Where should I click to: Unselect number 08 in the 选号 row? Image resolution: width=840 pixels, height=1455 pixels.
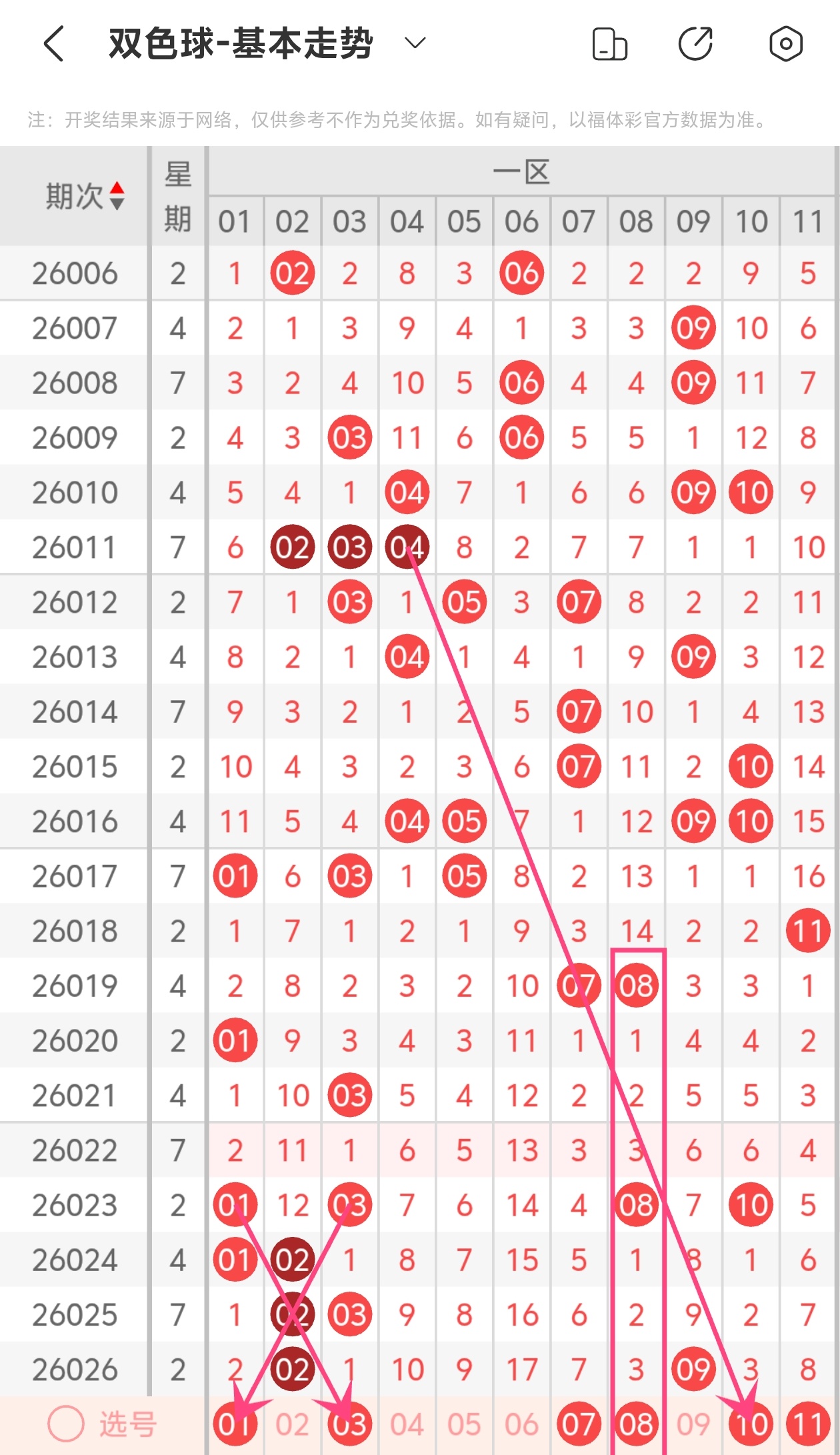click(x=636, y=1424)
